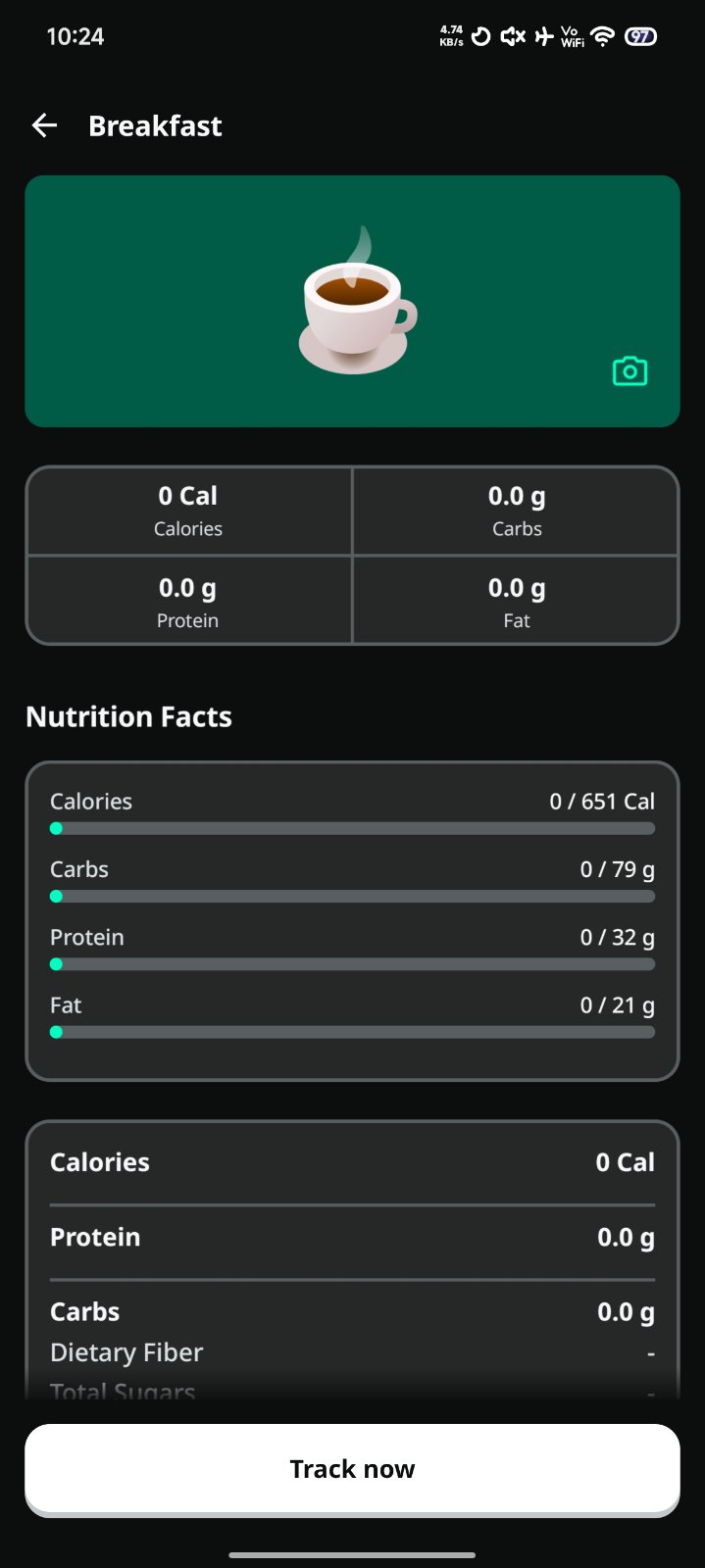Go back from the Breakfast screen

click(x=45, y=125)
